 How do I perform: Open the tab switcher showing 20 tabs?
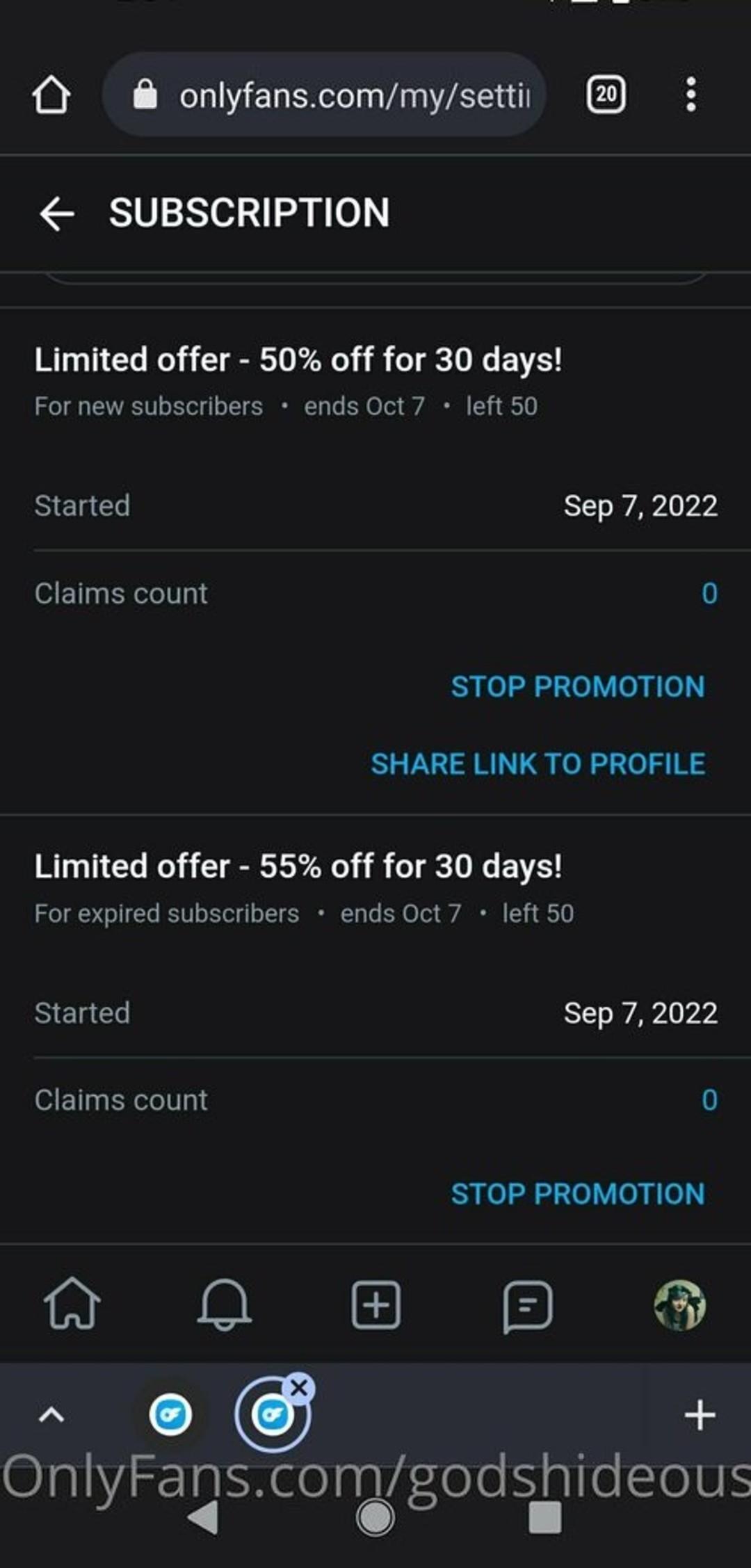pyautogui.click(x=606, y=95)
